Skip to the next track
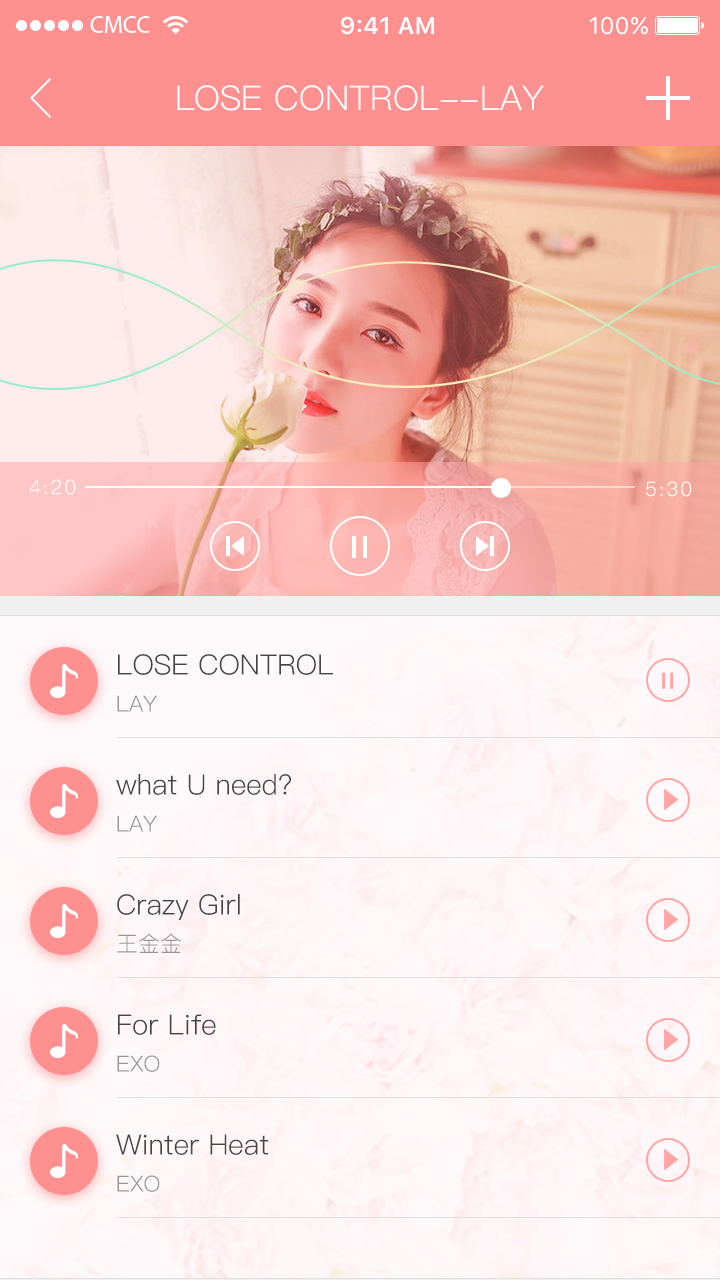The height and width of the screenshot is (1280, 720). (485, 546)
